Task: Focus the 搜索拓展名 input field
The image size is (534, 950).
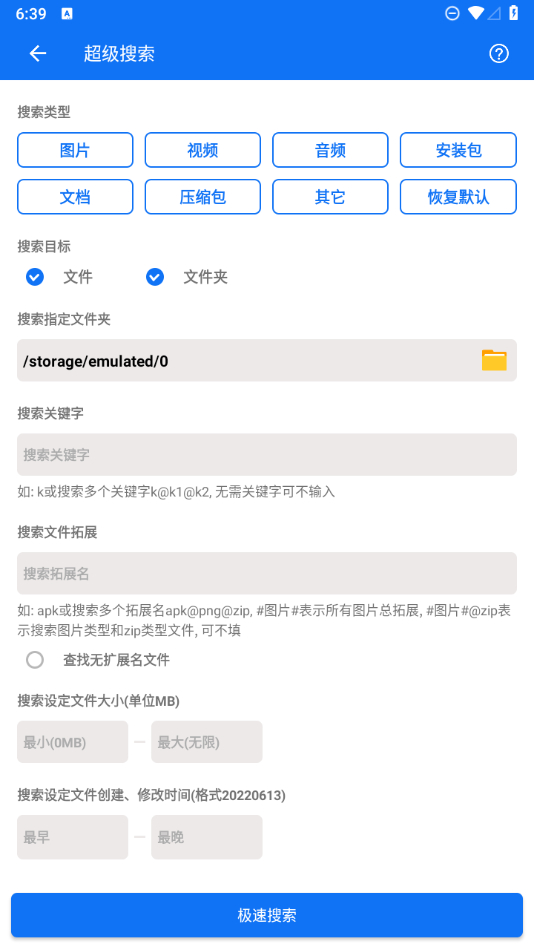Action: tap(267, 573)
